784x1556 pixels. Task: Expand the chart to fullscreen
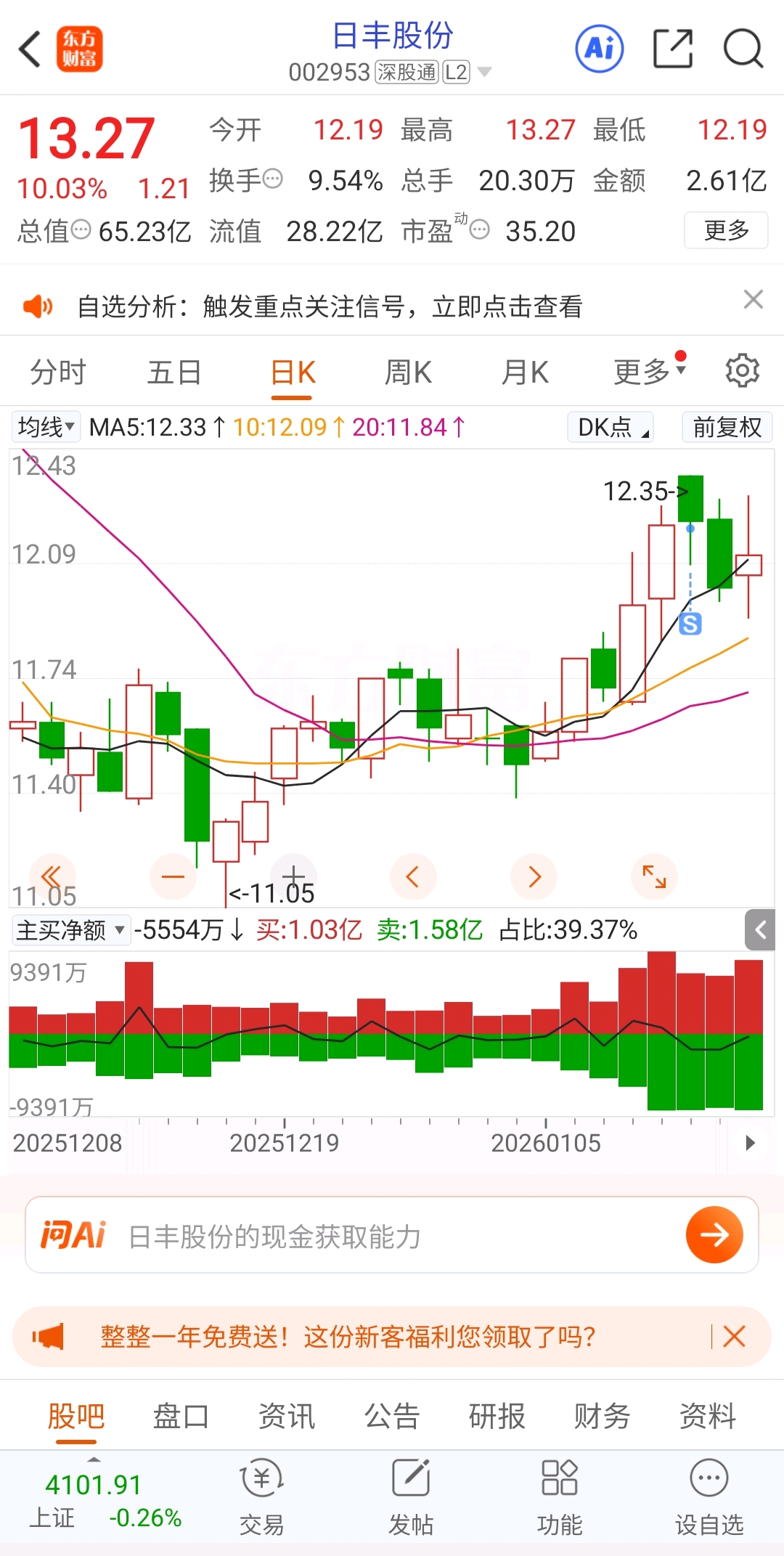(654, 876)
